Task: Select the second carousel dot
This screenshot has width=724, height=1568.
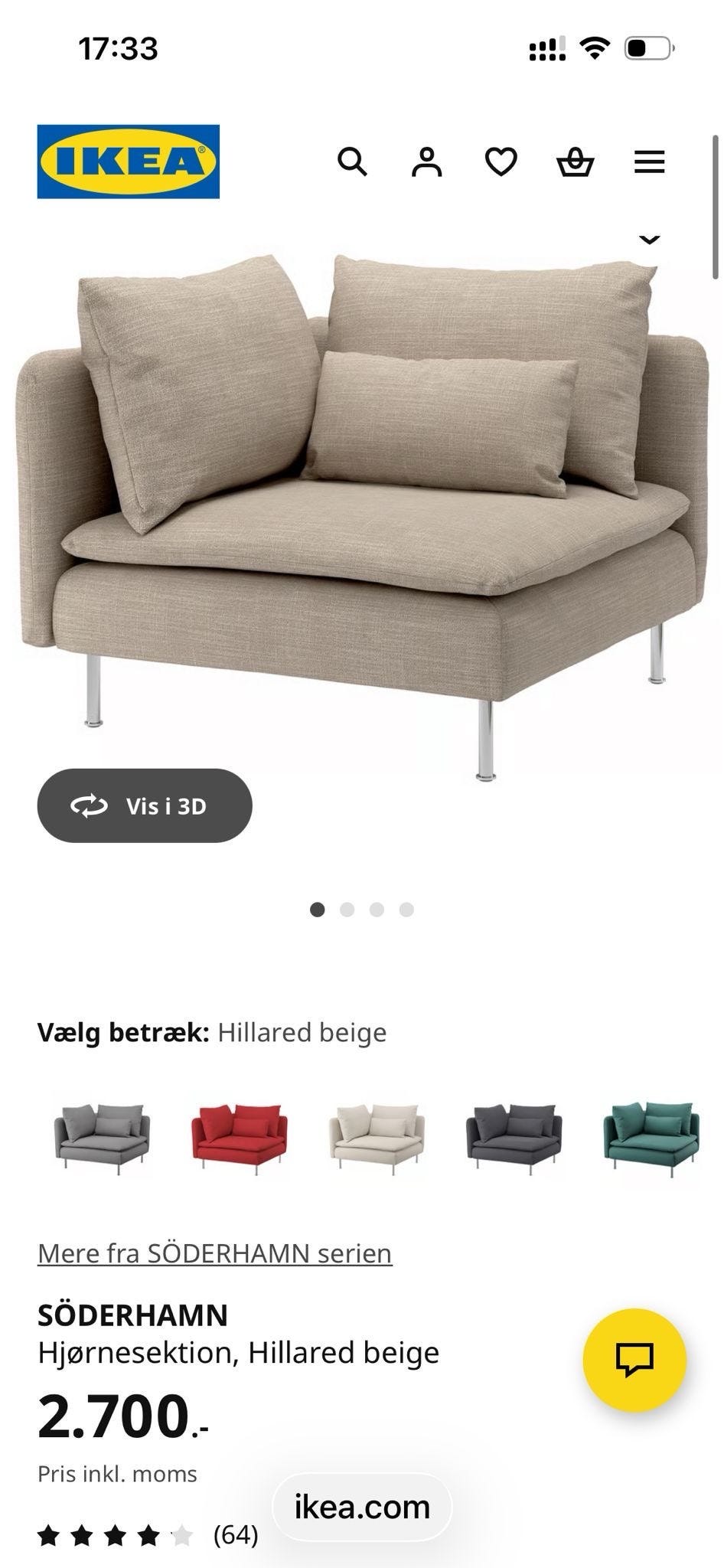Action: coord(348,910)
